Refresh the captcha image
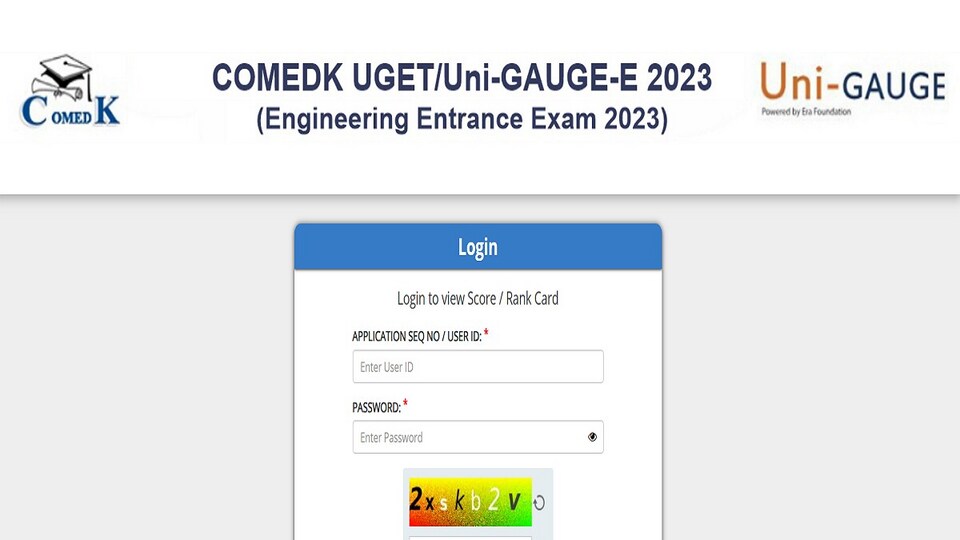Screen dimensions: 960x540 click(x=539, y=503)
